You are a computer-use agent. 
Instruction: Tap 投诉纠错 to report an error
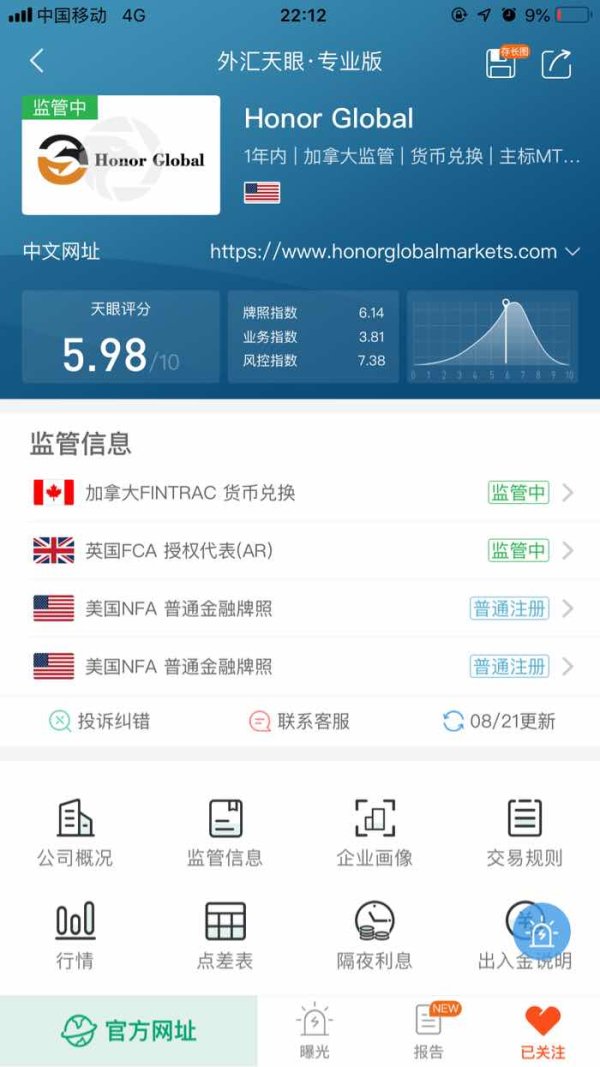(99, 721)
